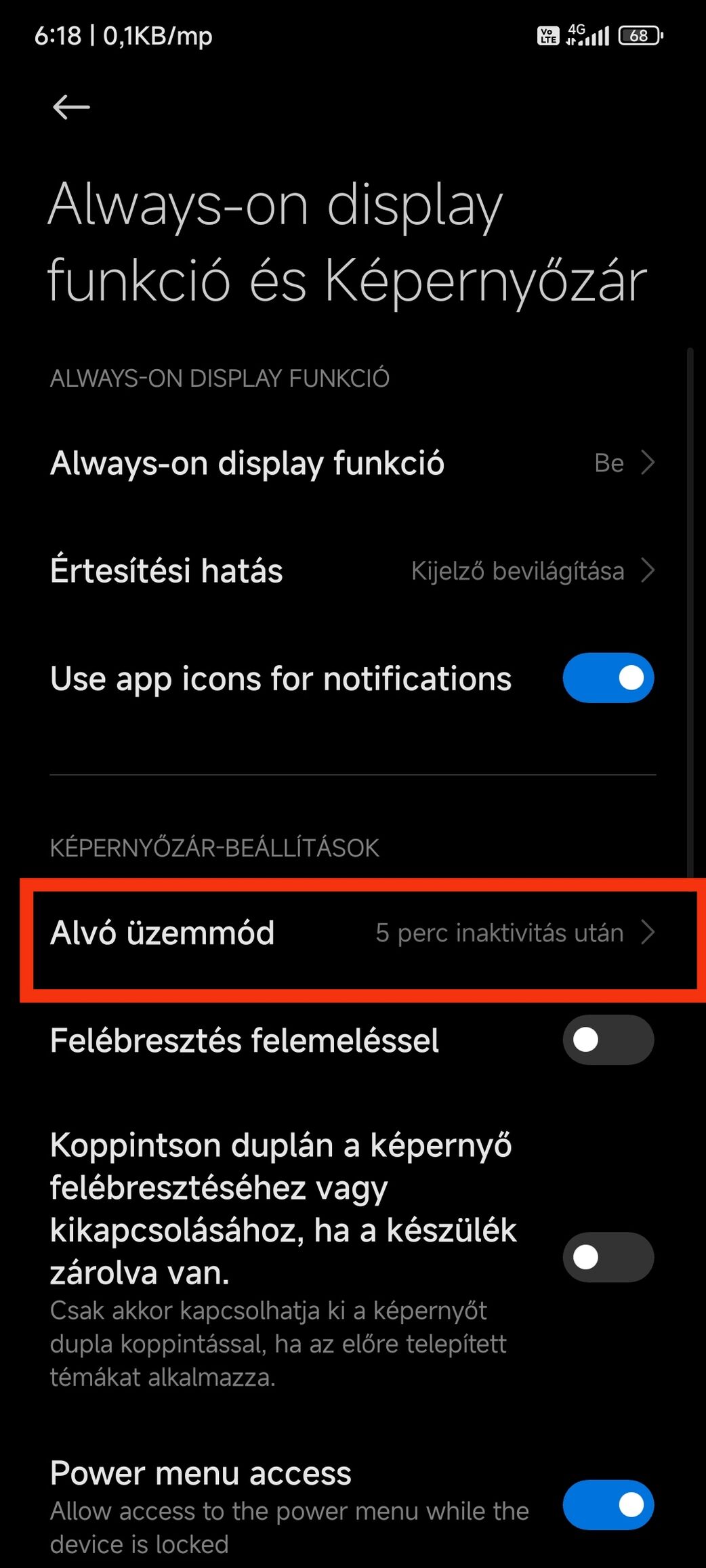Image resolution: width=706 pixels, height=1568 pixels.
Task: Open Értesítési hatás options
Action: coord(353,570)
